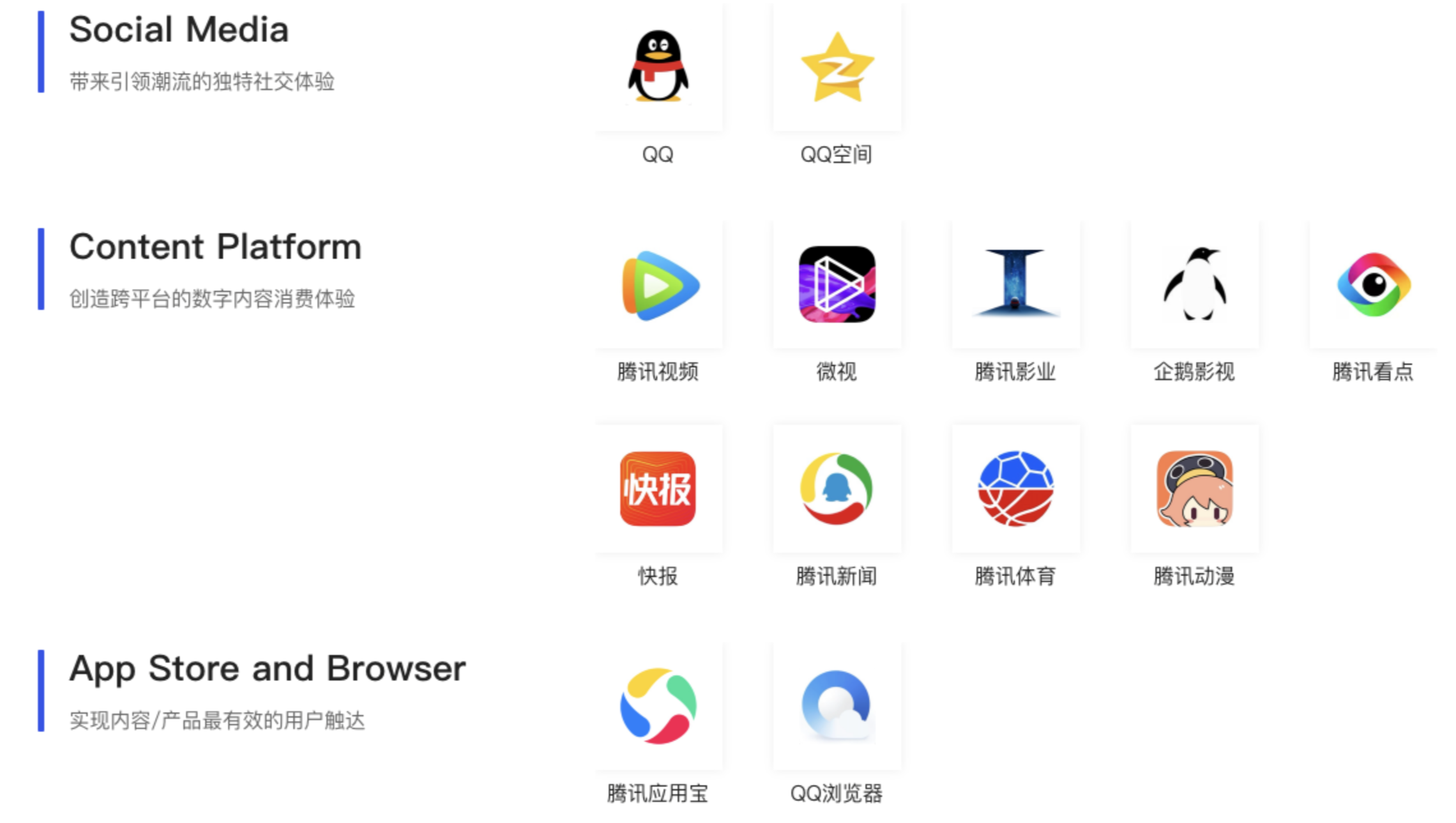Tap the 腾讯影业 tile
The image size is (1456, 823).
pyautogui.click(x=1016, y=285)
